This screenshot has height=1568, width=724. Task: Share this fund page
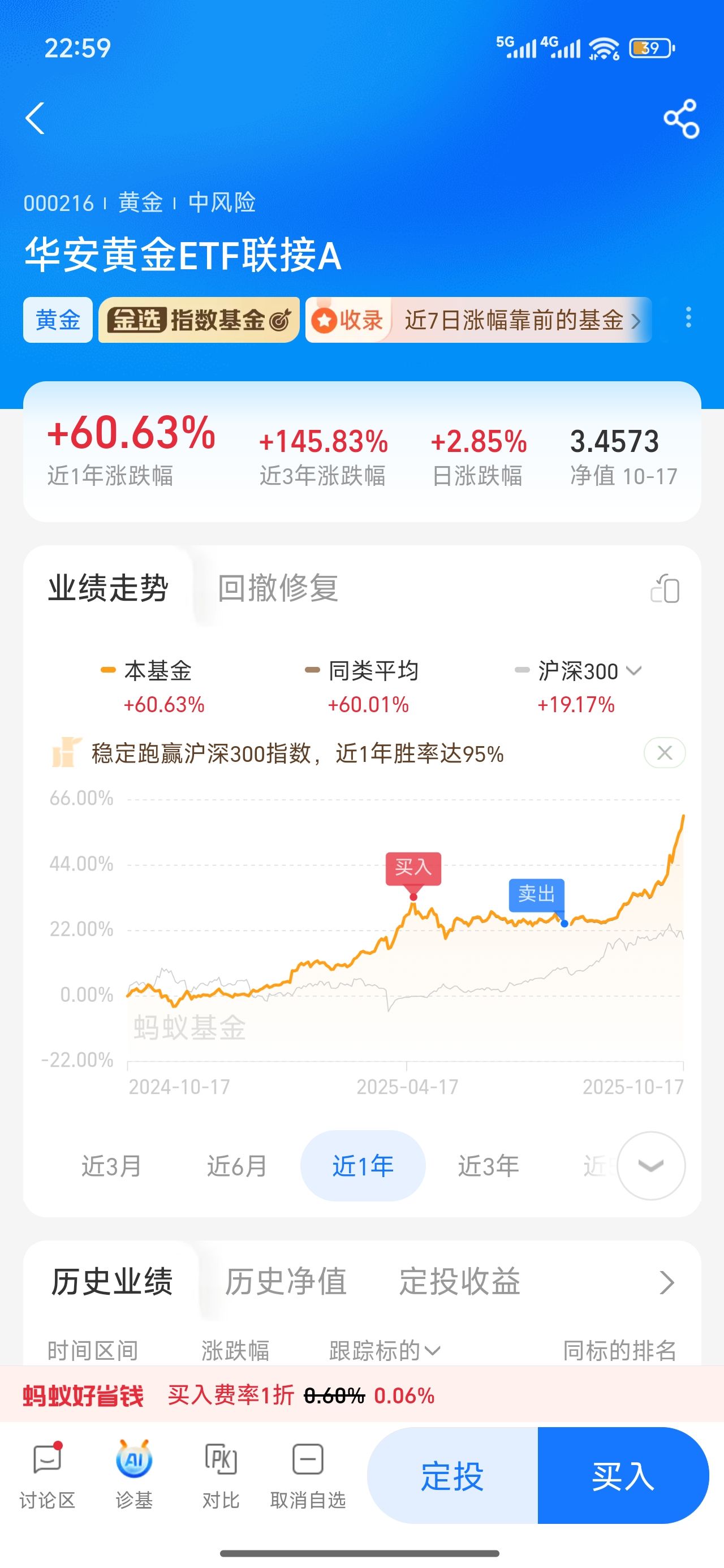point(681,119)
